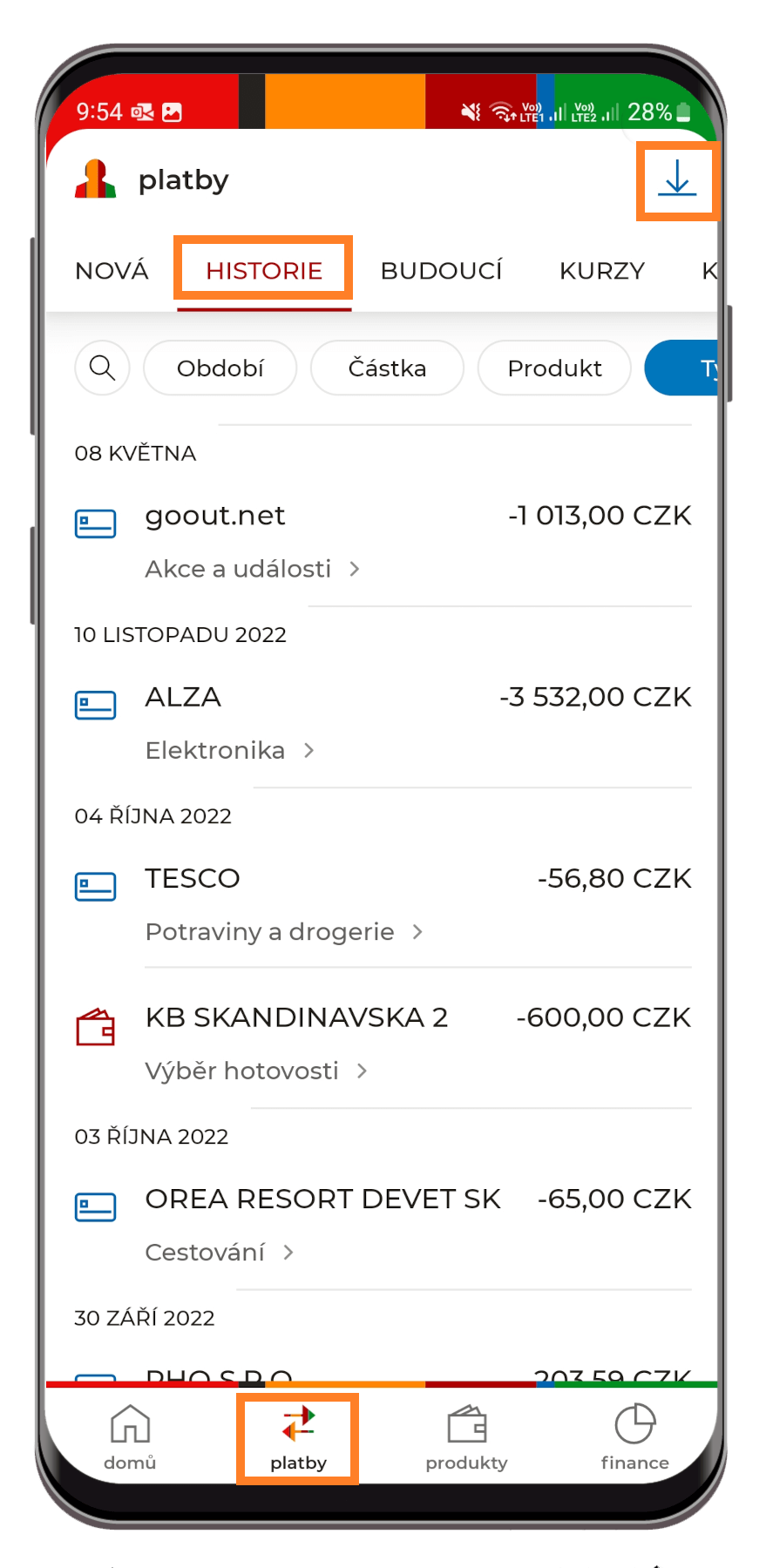Filter transactions by Období
This screenshot has height=1568, width=766.
(220, 368)
